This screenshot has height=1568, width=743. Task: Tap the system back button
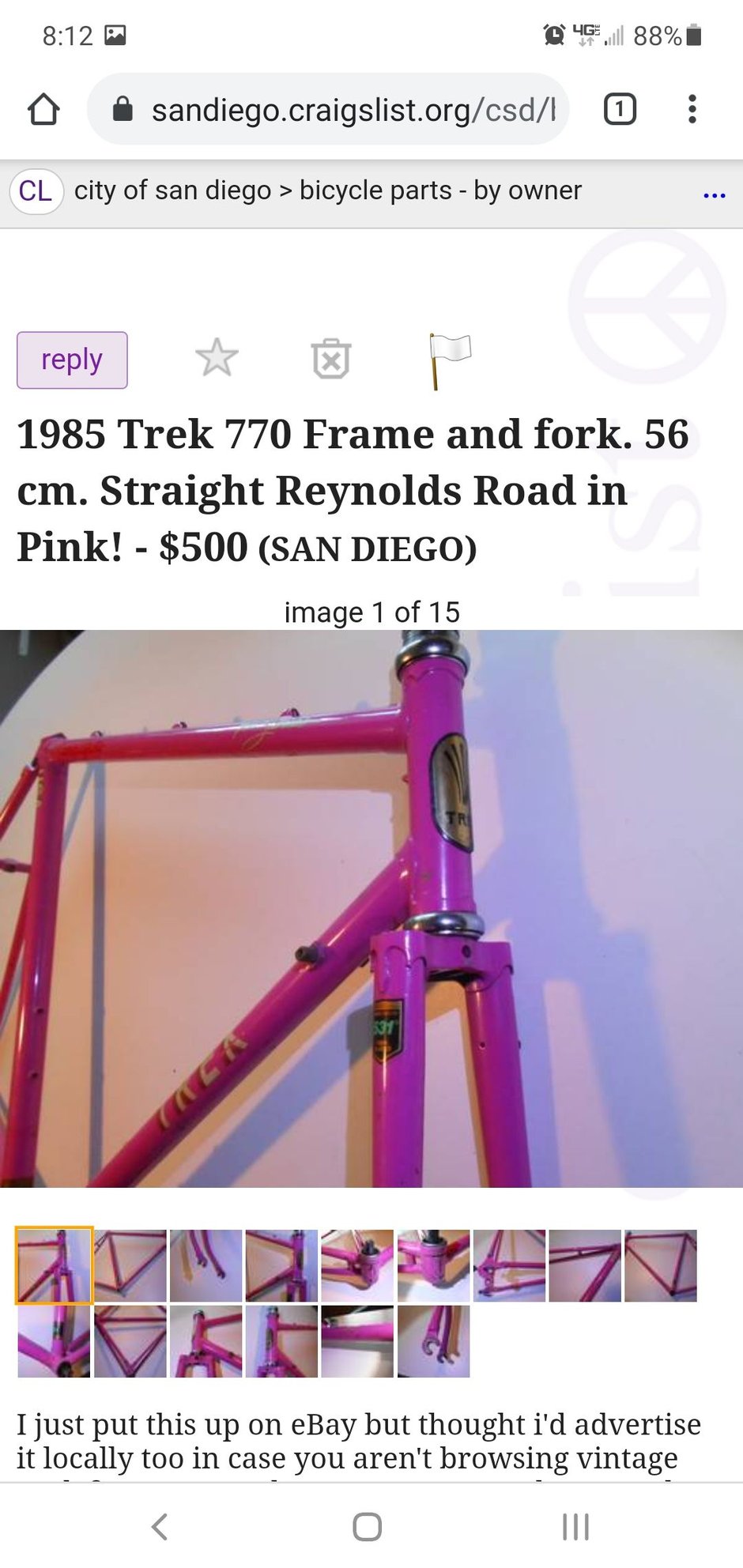[x=160, y=1527]
